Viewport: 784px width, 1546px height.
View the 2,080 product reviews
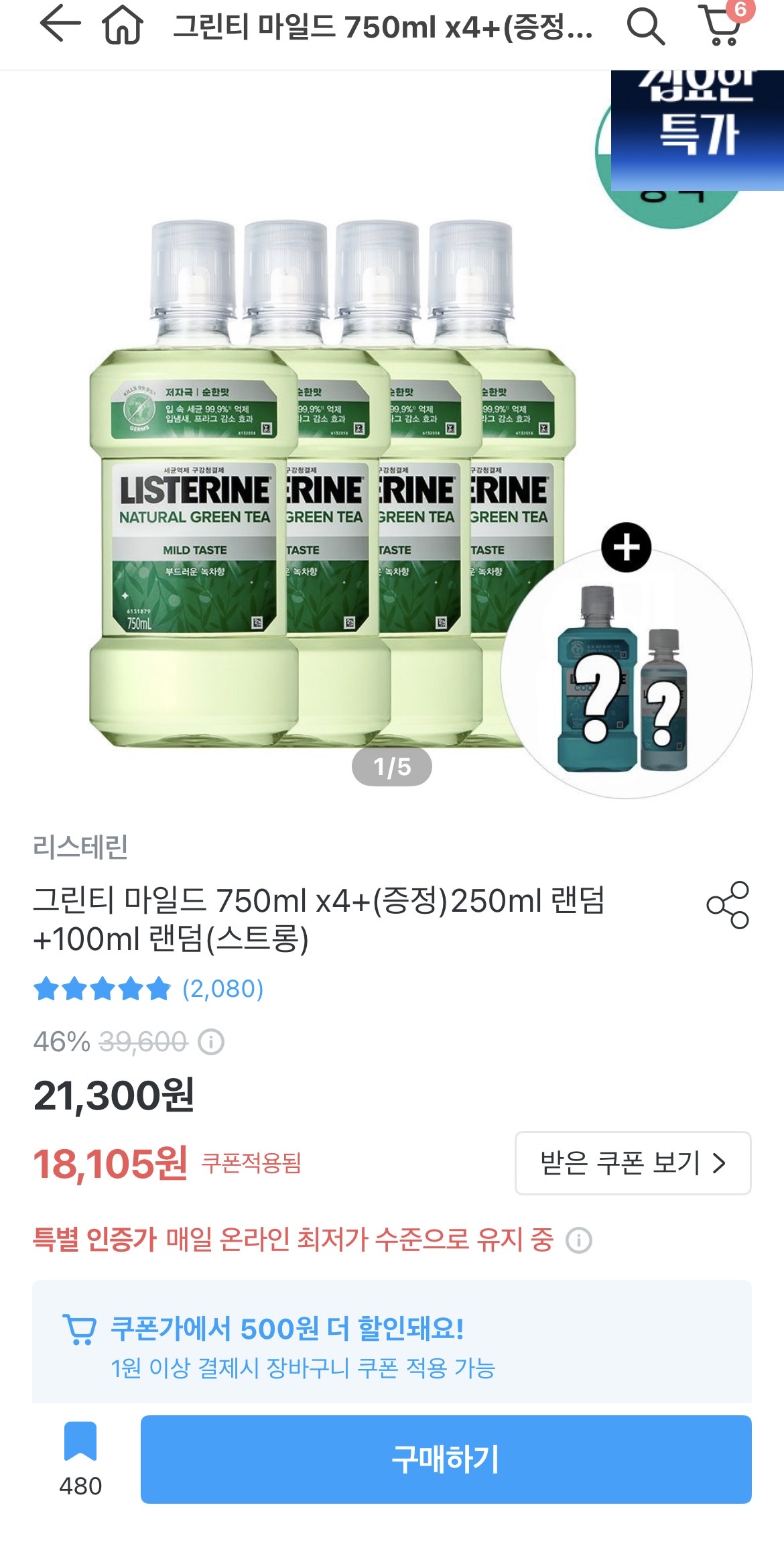click(222, 989)
